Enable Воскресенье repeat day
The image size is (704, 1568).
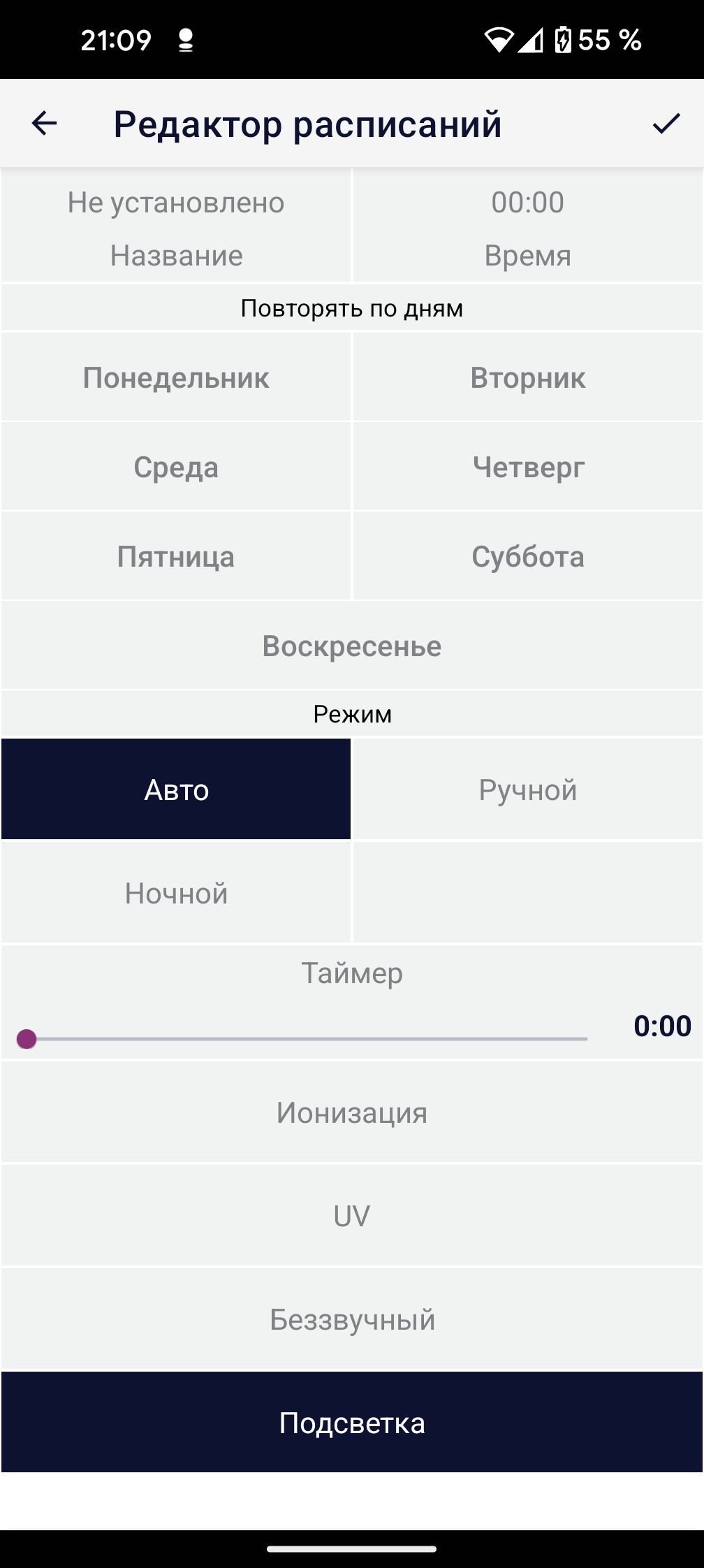click(352, 646)
